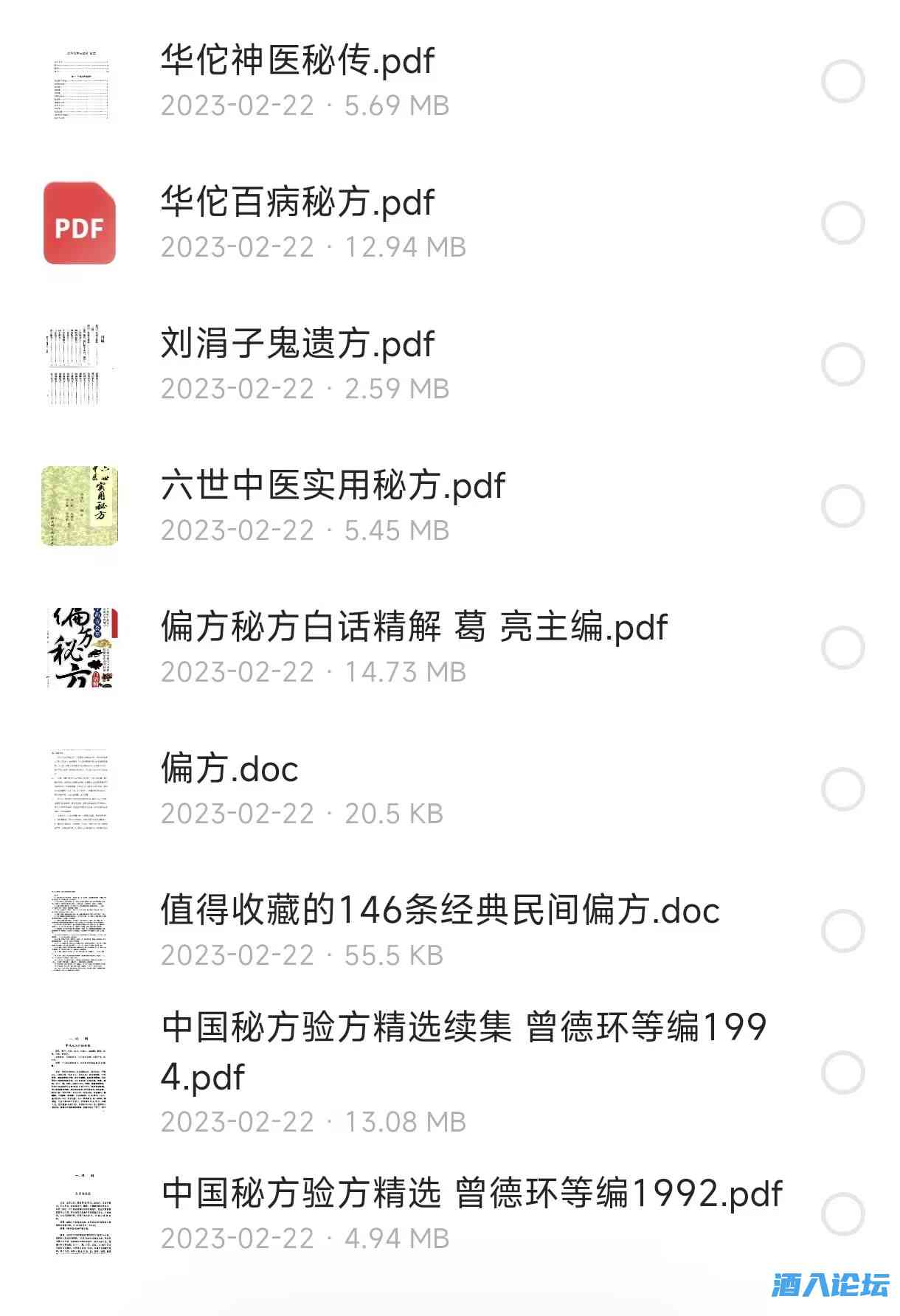The image size is (900, 1316).
Task: Mark 刘涓子鬼遗方.pdf as selected
Action: tap(842, 364)
